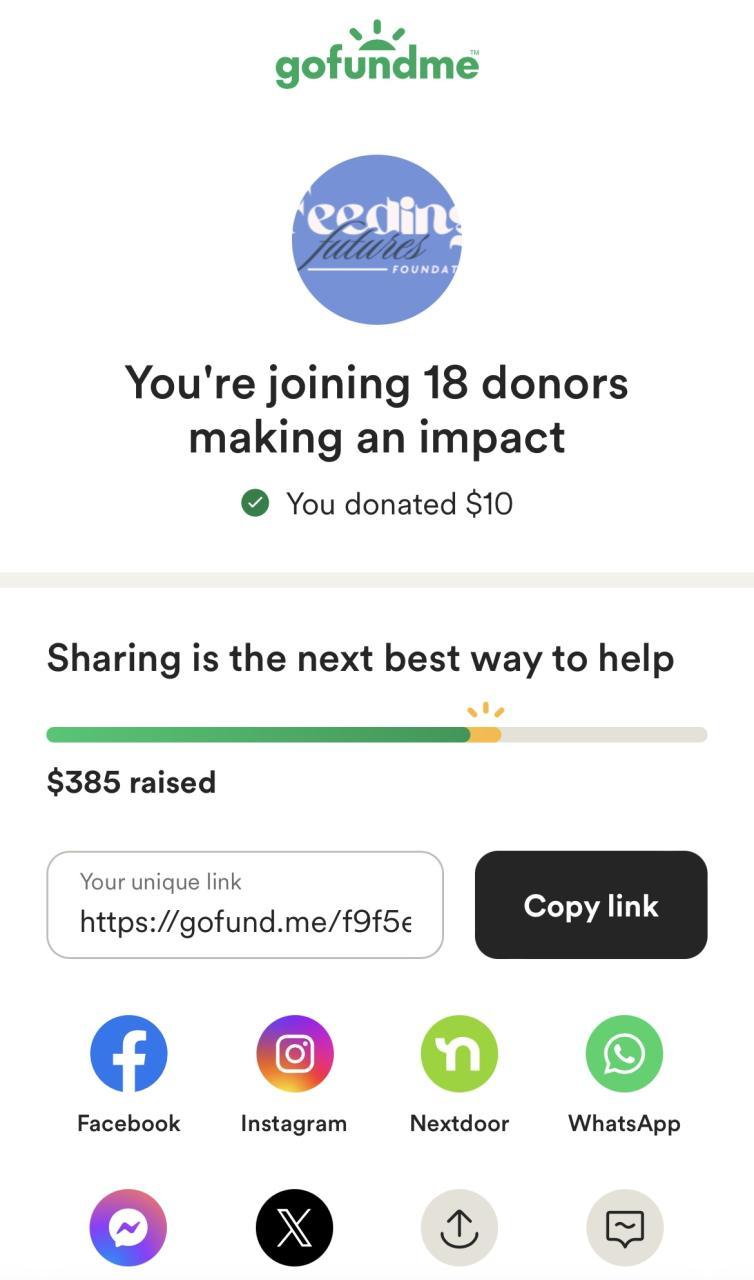Share the fundraiser through Messenger
The width and height of the screenshot is (754, 1280).
pyautogui.click(x=129, y=1227)
